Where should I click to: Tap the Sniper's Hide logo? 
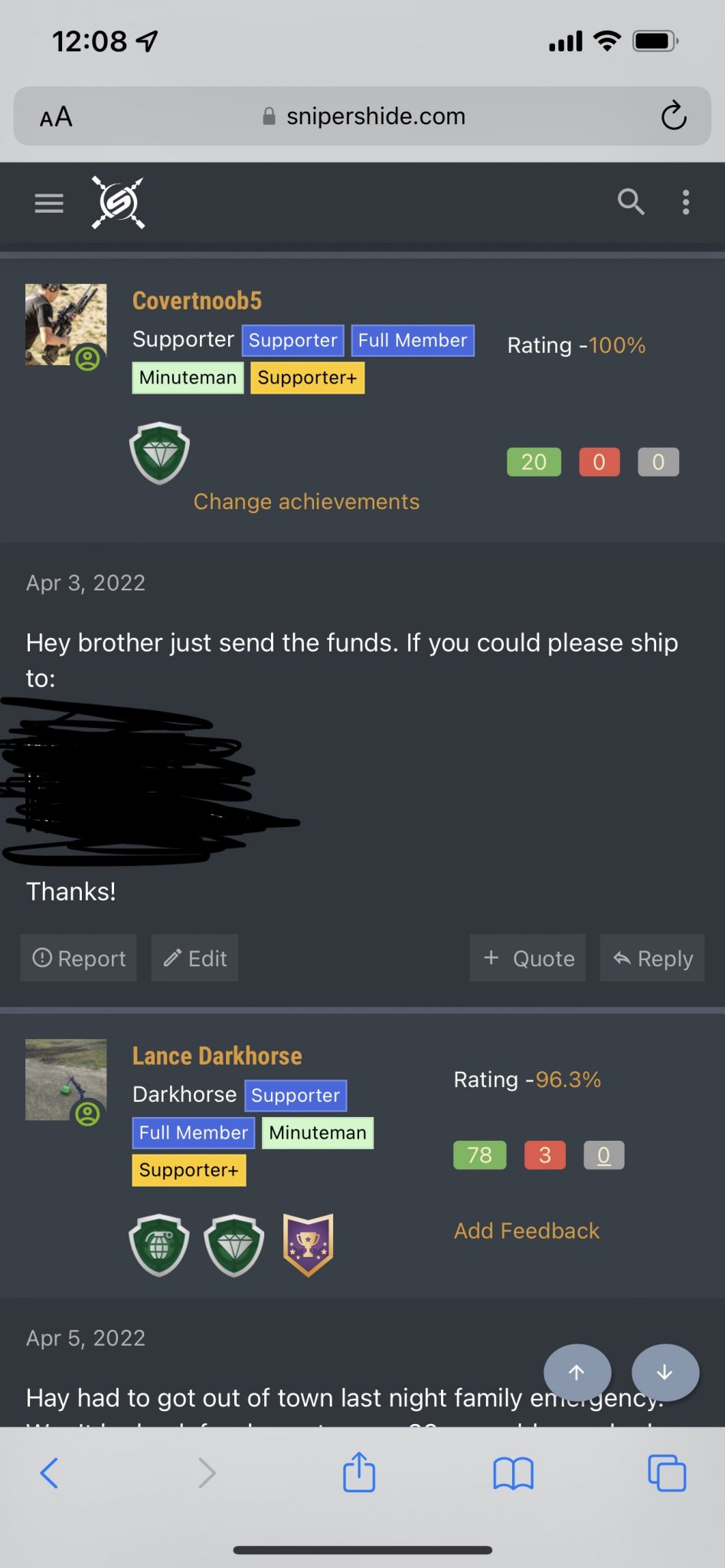tap(119, 203)
